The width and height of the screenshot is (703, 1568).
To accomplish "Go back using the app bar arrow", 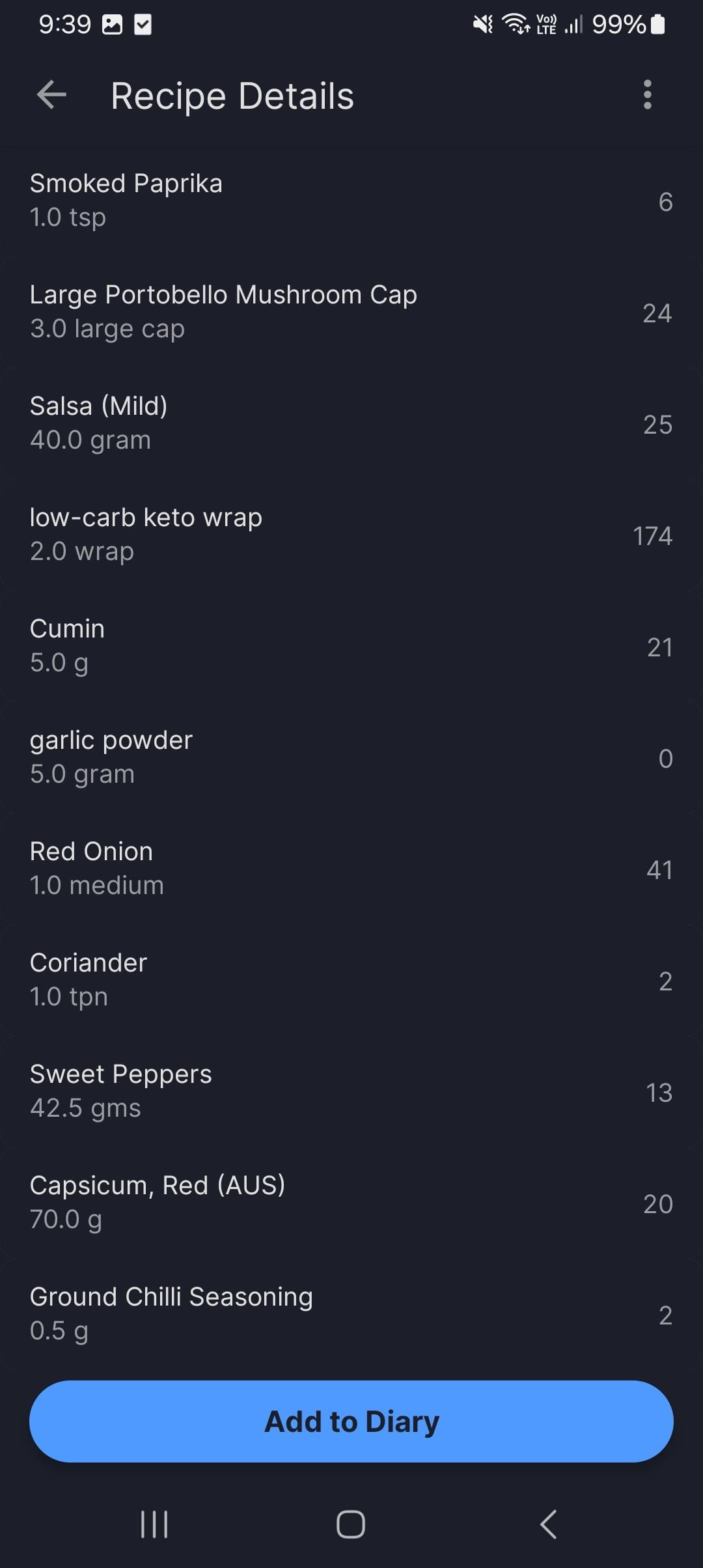I will point(51,95).
